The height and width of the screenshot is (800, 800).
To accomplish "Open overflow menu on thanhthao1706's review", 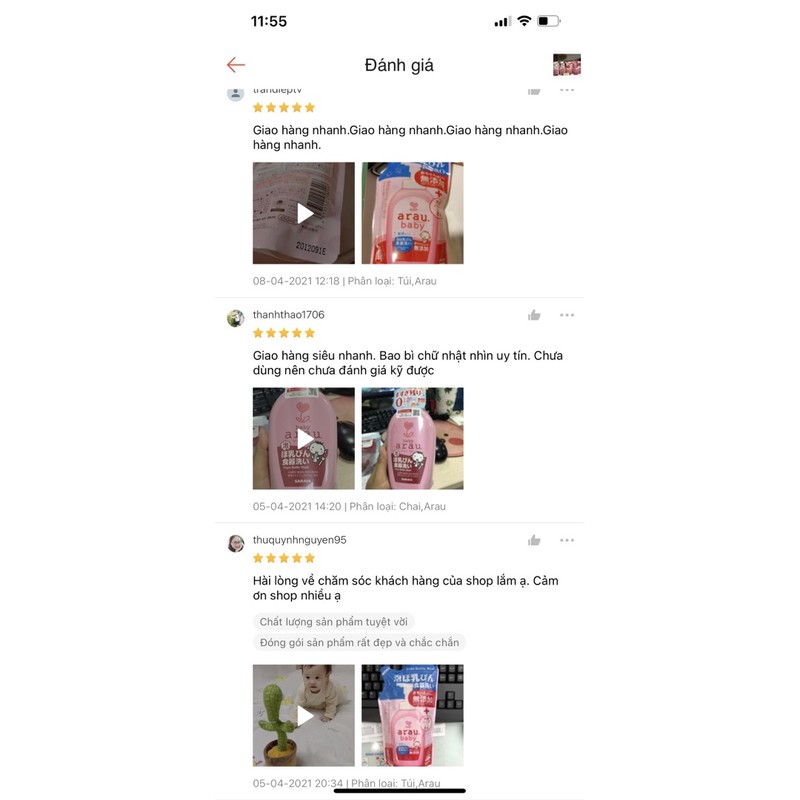I will (567, 315).
